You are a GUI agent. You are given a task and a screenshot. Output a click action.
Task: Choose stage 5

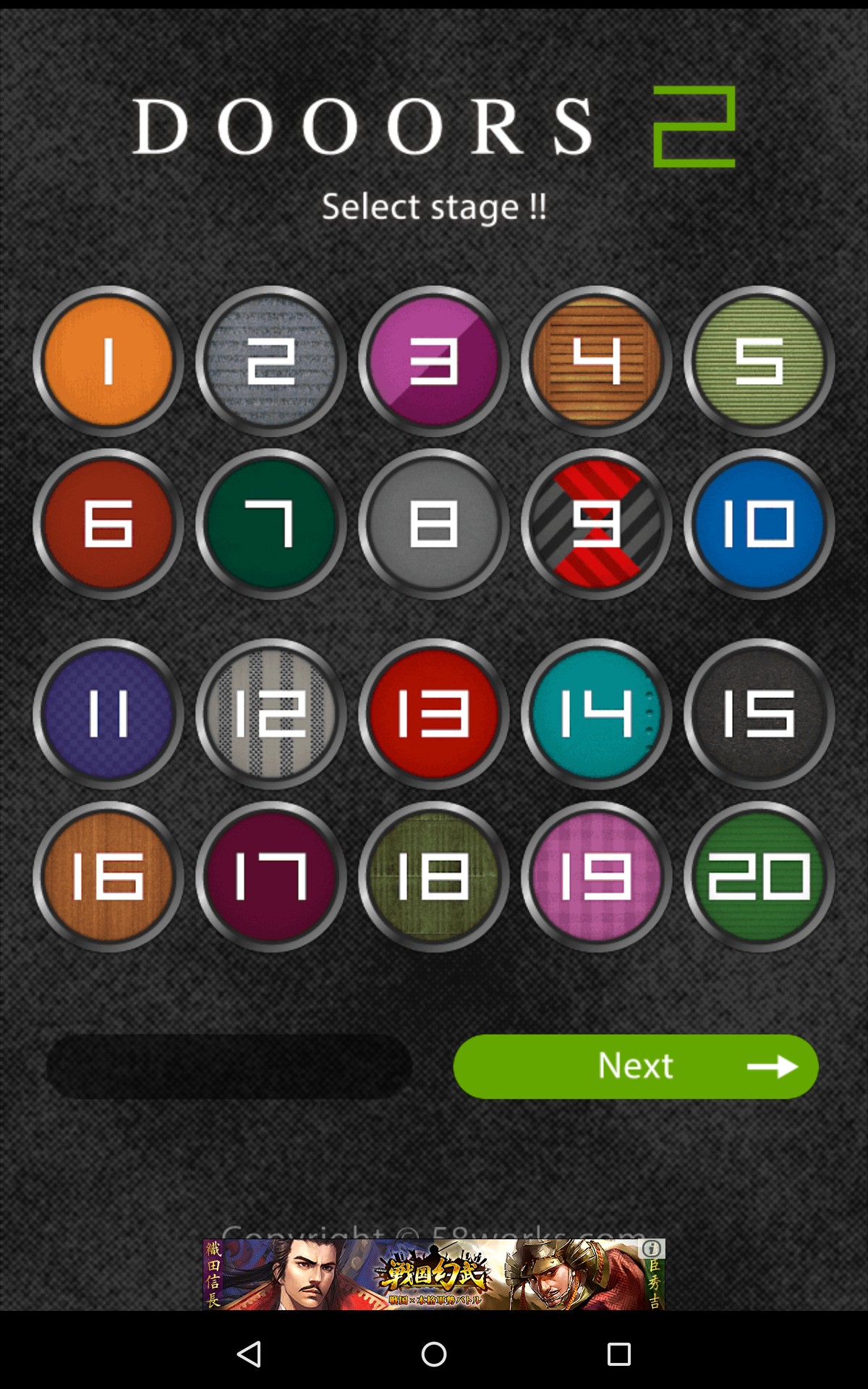[759, 361]
